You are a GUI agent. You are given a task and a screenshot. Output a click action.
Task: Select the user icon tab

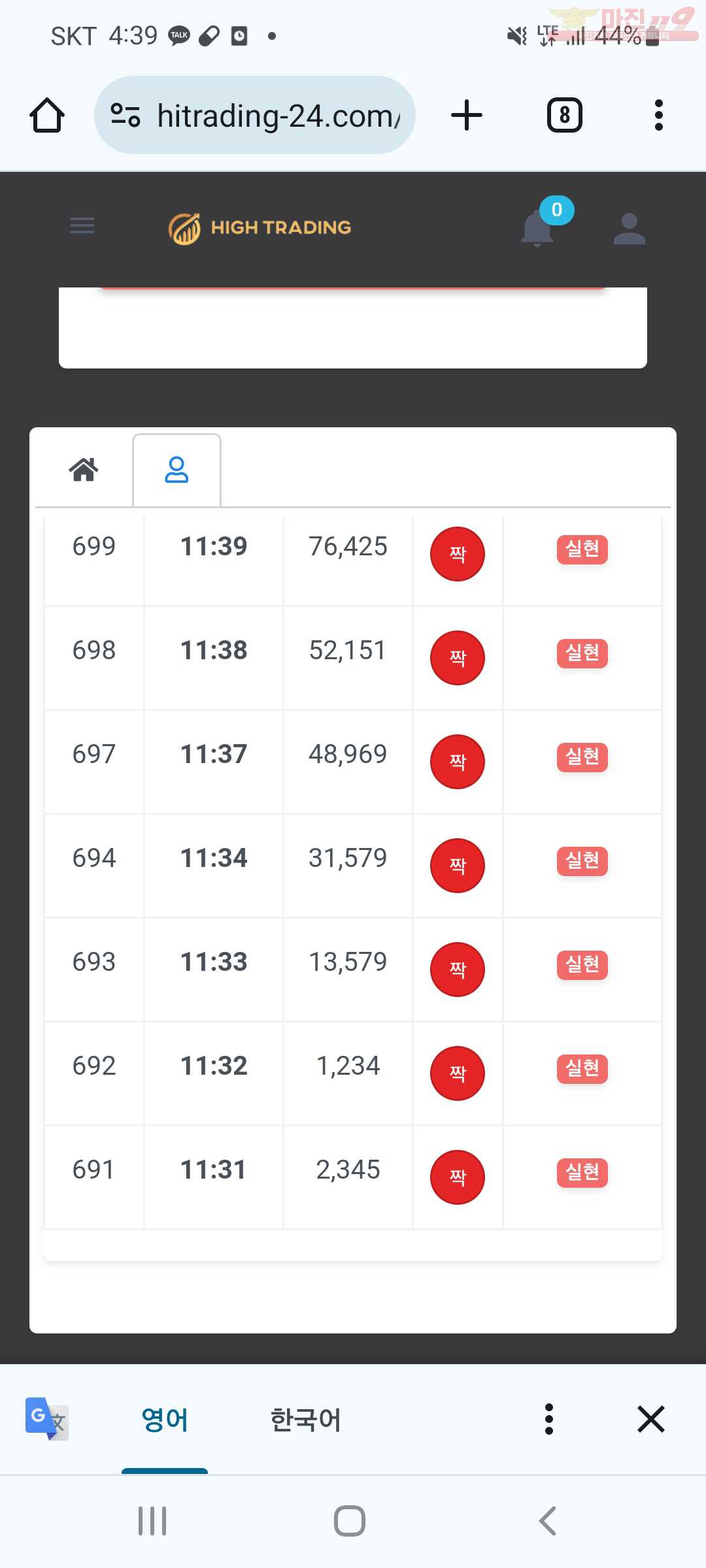pyautogui.click(x=176, y=469)
